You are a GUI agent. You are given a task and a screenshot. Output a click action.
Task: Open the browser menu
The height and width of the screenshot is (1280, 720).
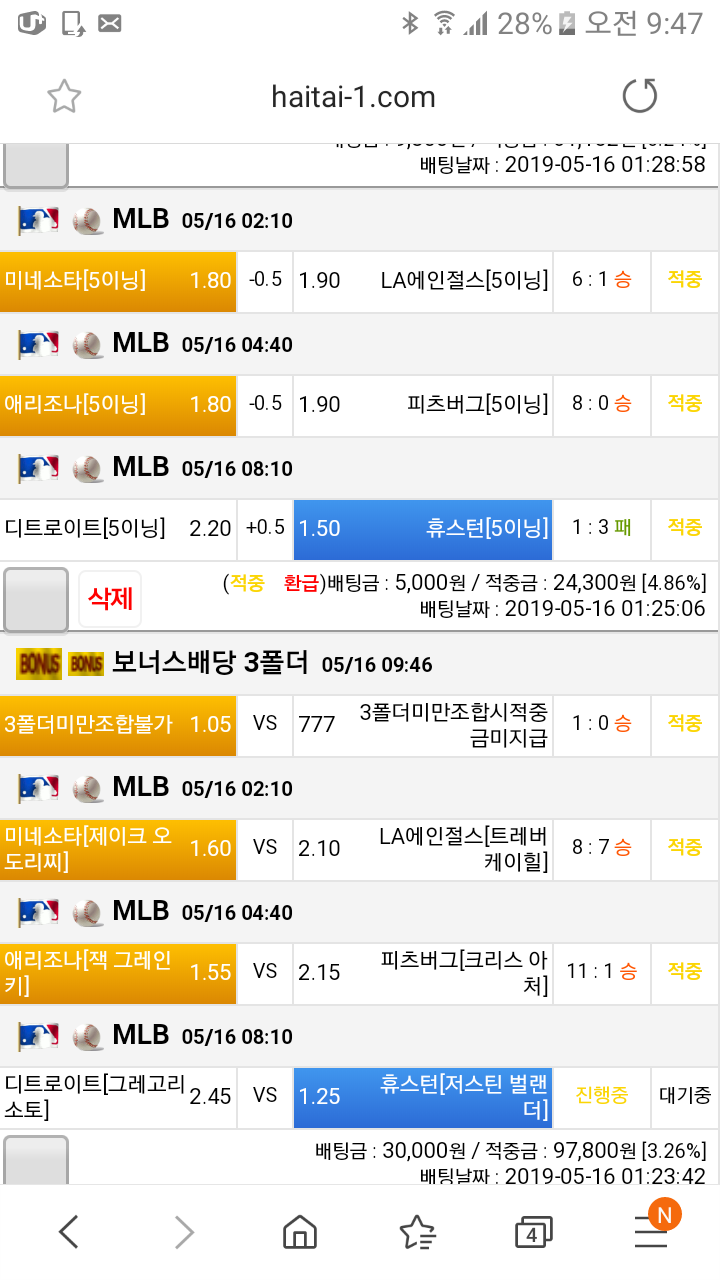[652, 1232]
